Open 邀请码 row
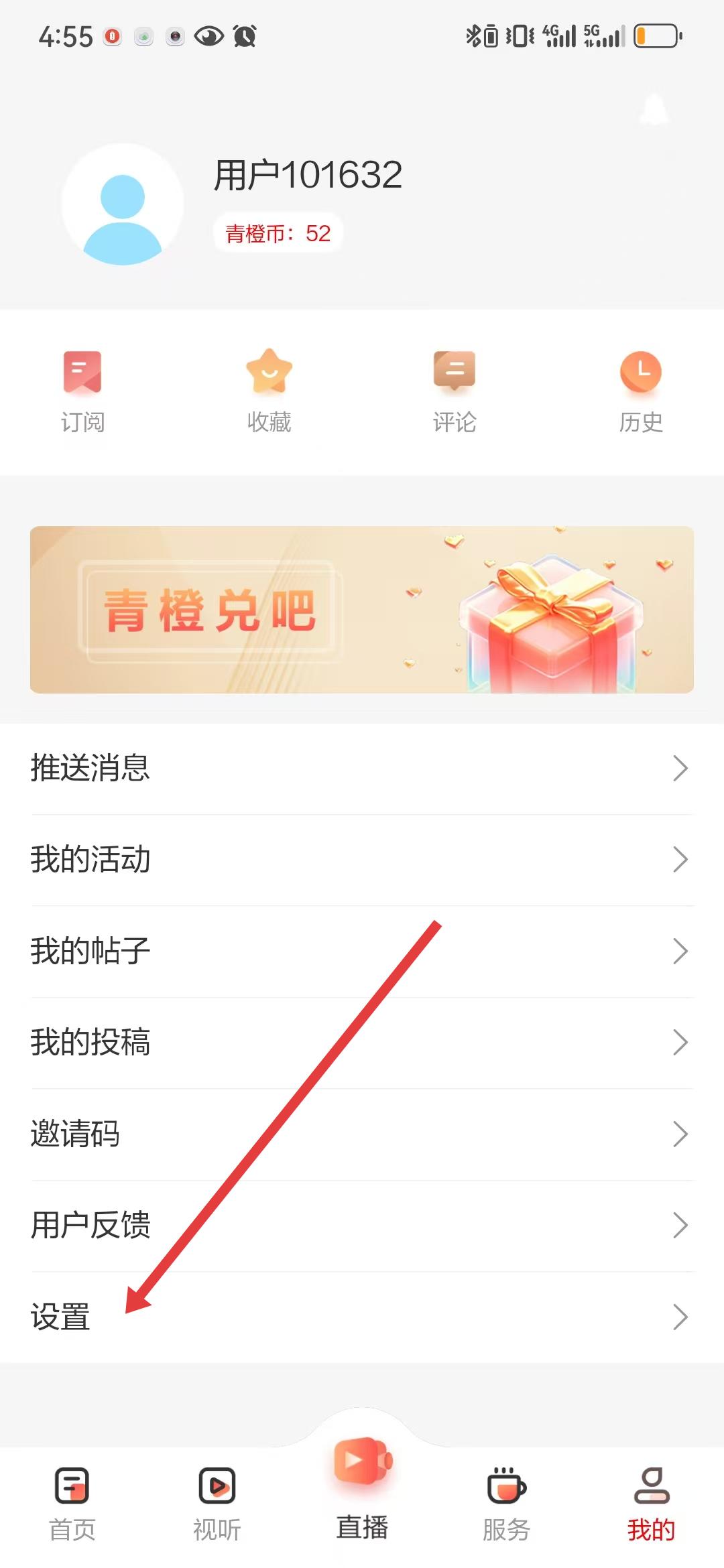Viewport: 724px width, 1568px height. 362,1134
